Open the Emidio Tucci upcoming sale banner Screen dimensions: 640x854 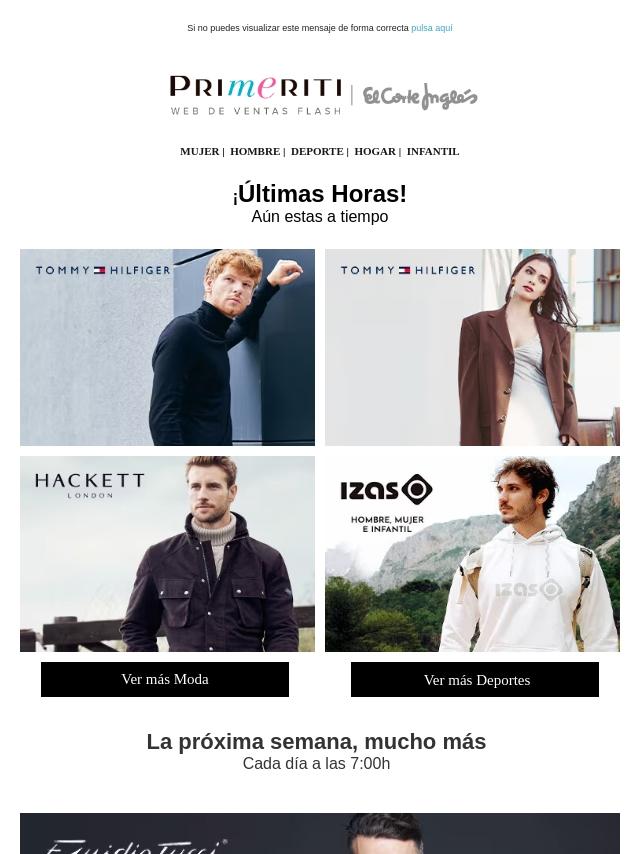[320, 833]
